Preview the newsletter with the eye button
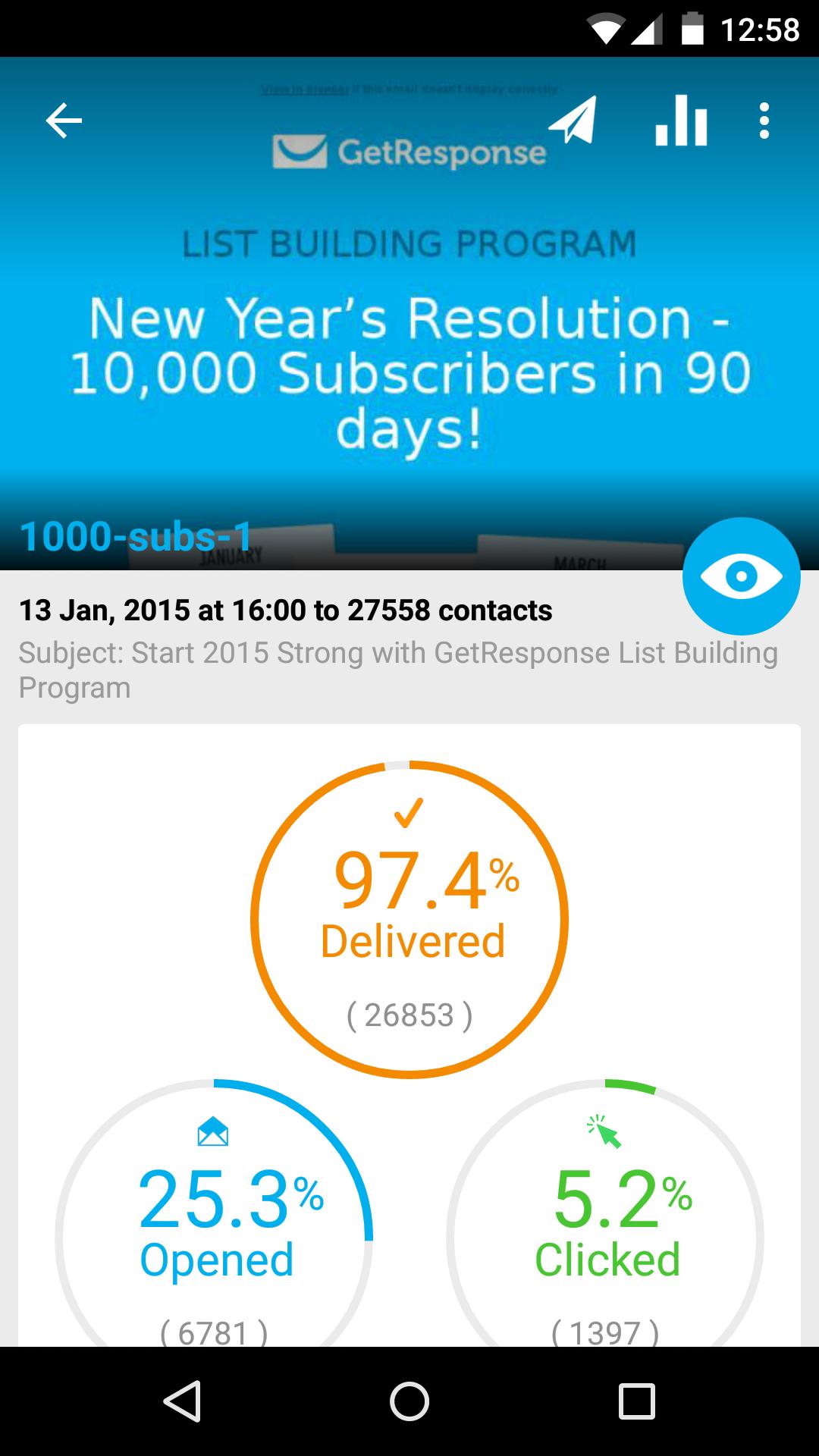Image resolution: width=819 pixels, height=1456 pixels. [741, 576]
